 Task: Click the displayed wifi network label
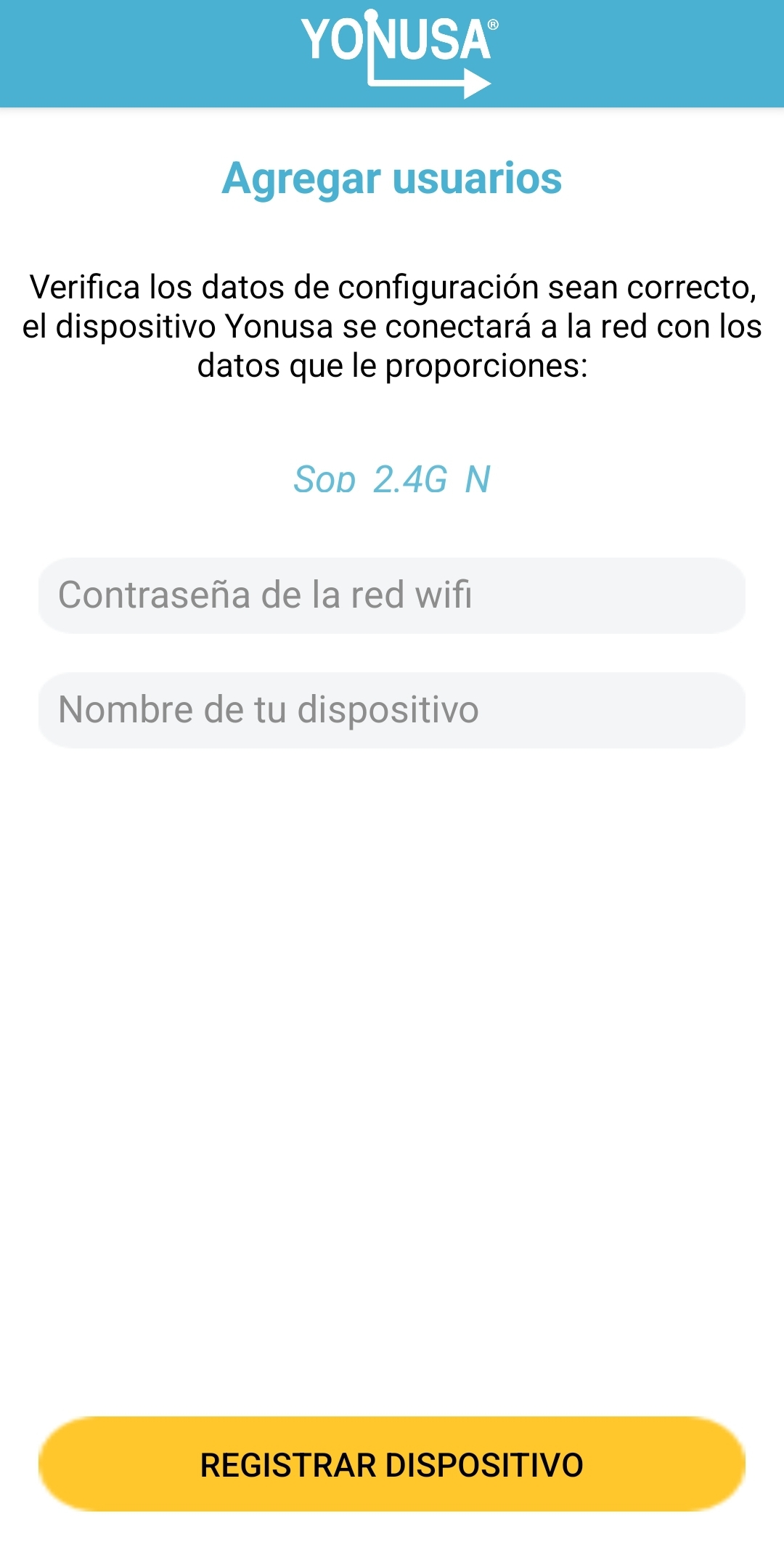click(x=393, y=479)
